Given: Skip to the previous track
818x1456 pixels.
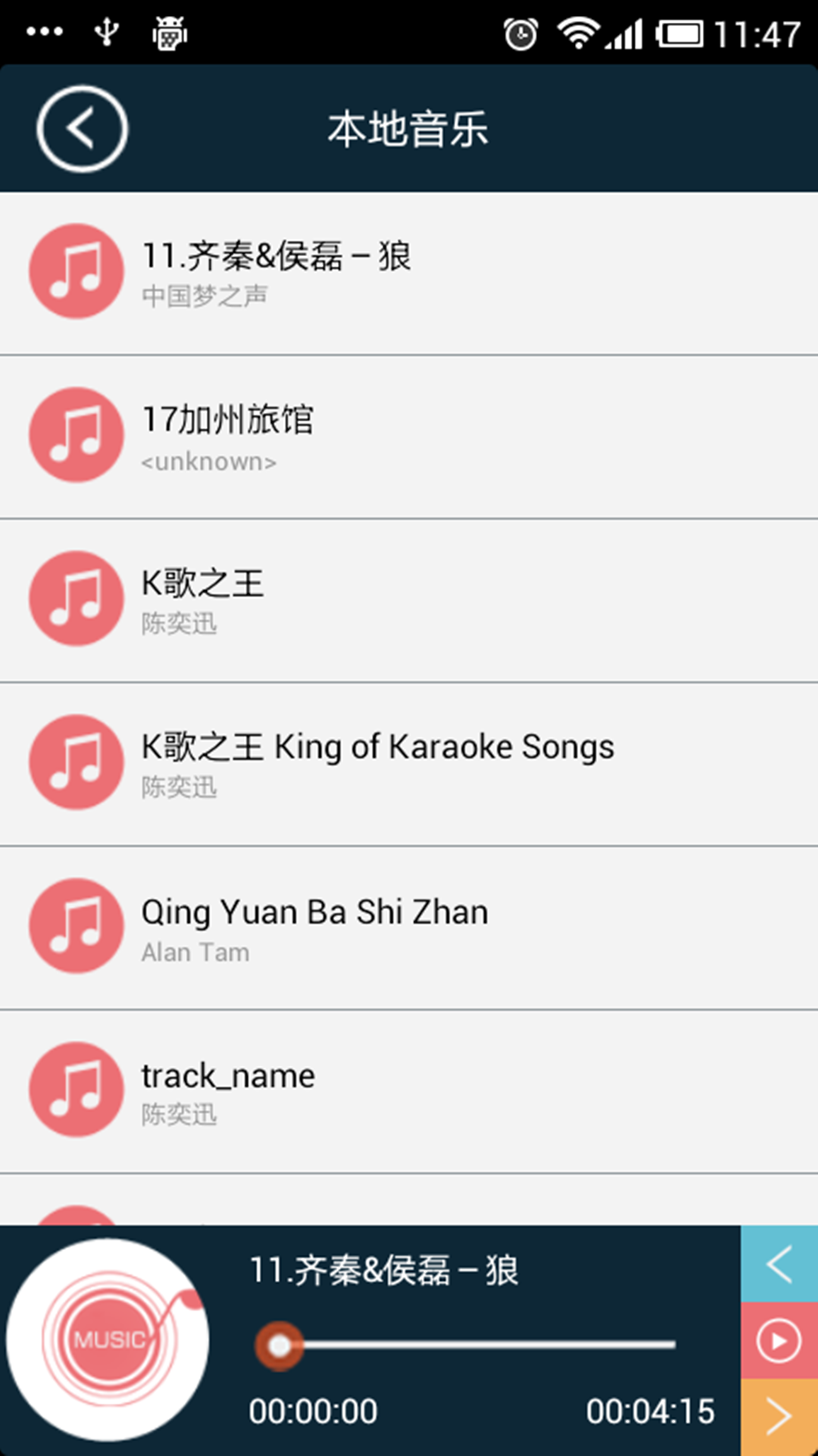Looking at the screenshot, I should [779, 1264].
